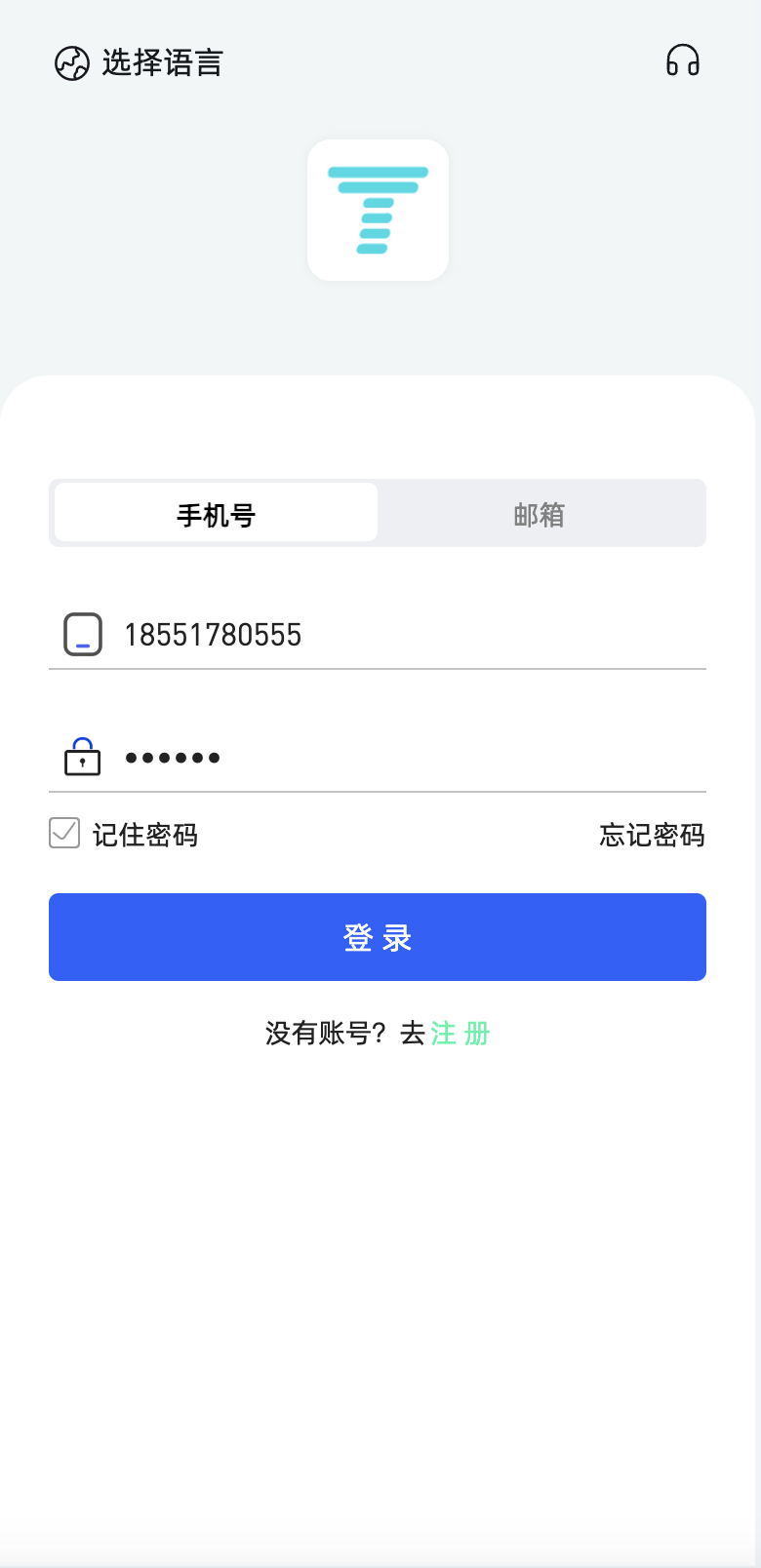Select the 手机号 tab
The height and width of the screenshot is (1568, 761).
[x=214, y=512]
